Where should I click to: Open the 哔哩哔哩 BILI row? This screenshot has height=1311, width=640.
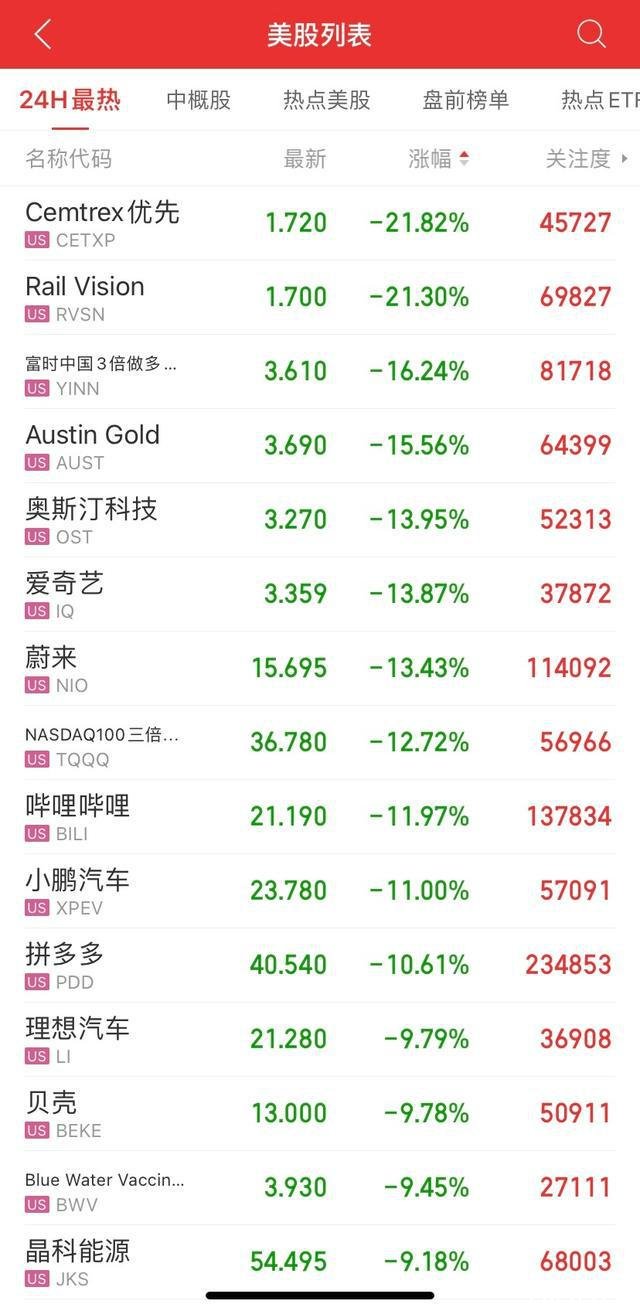(320, 816)
